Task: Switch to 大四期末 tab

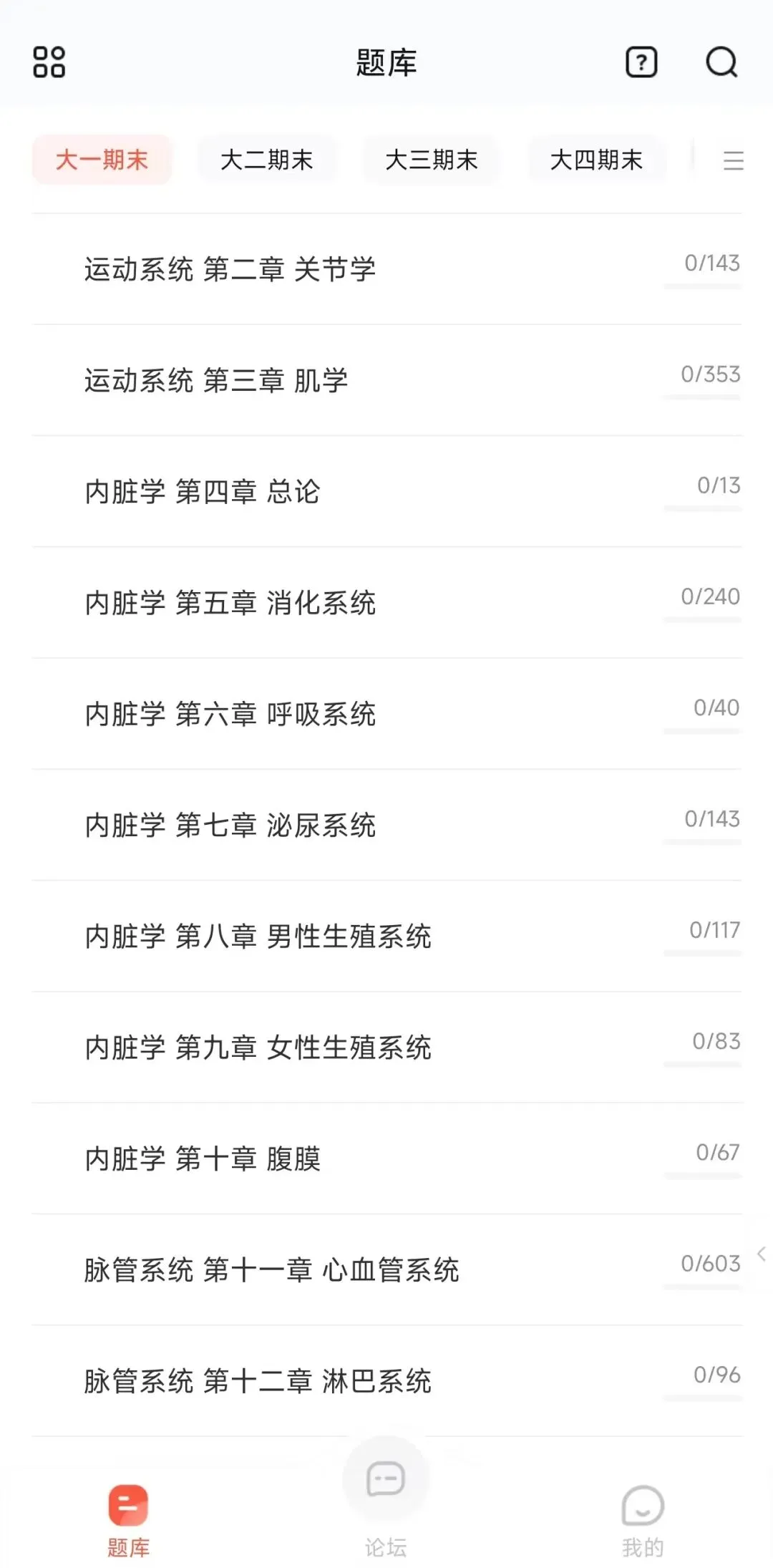Action: tap(596, 160)
